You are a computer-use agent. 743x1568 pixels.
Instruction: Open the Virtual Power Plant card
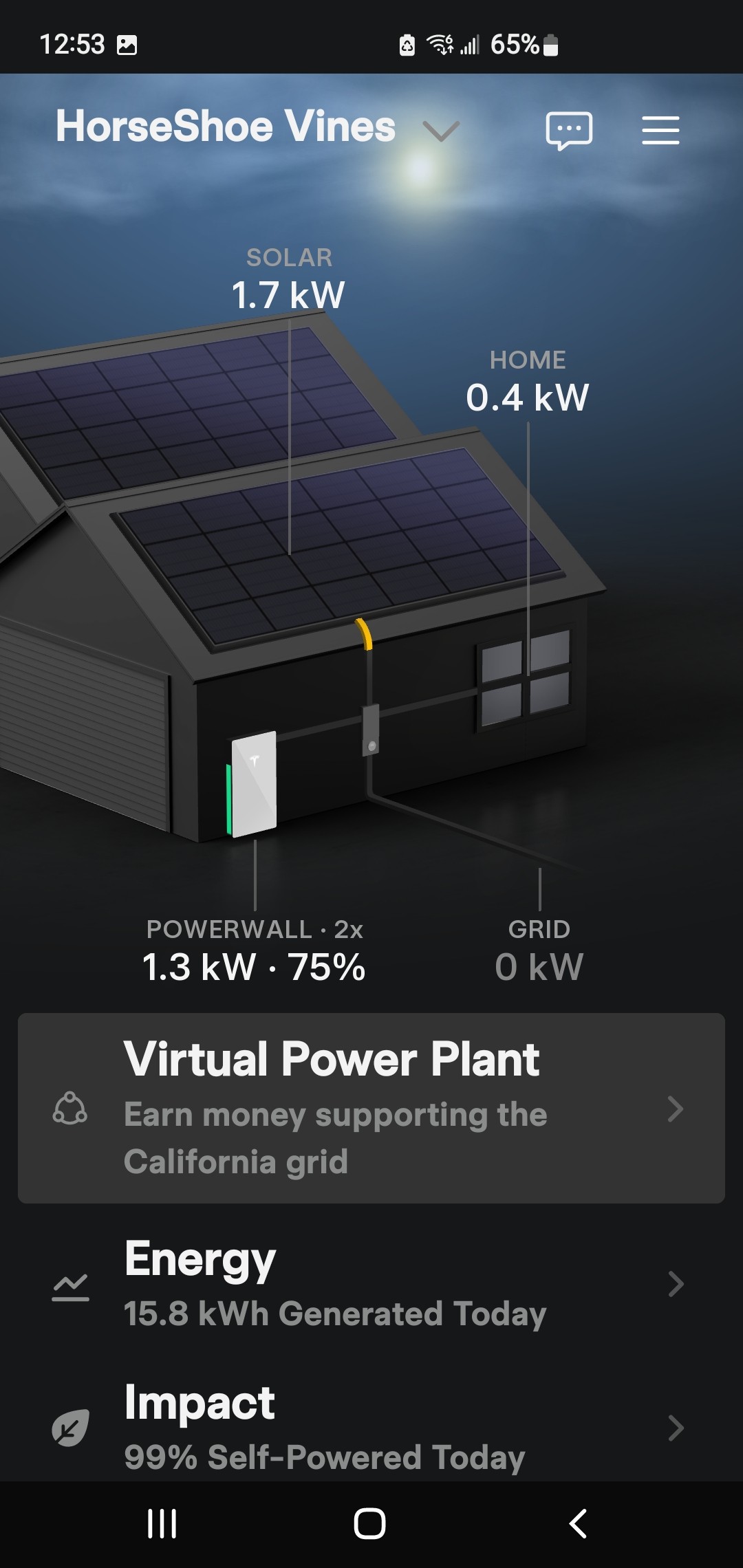click(371, 1108)
